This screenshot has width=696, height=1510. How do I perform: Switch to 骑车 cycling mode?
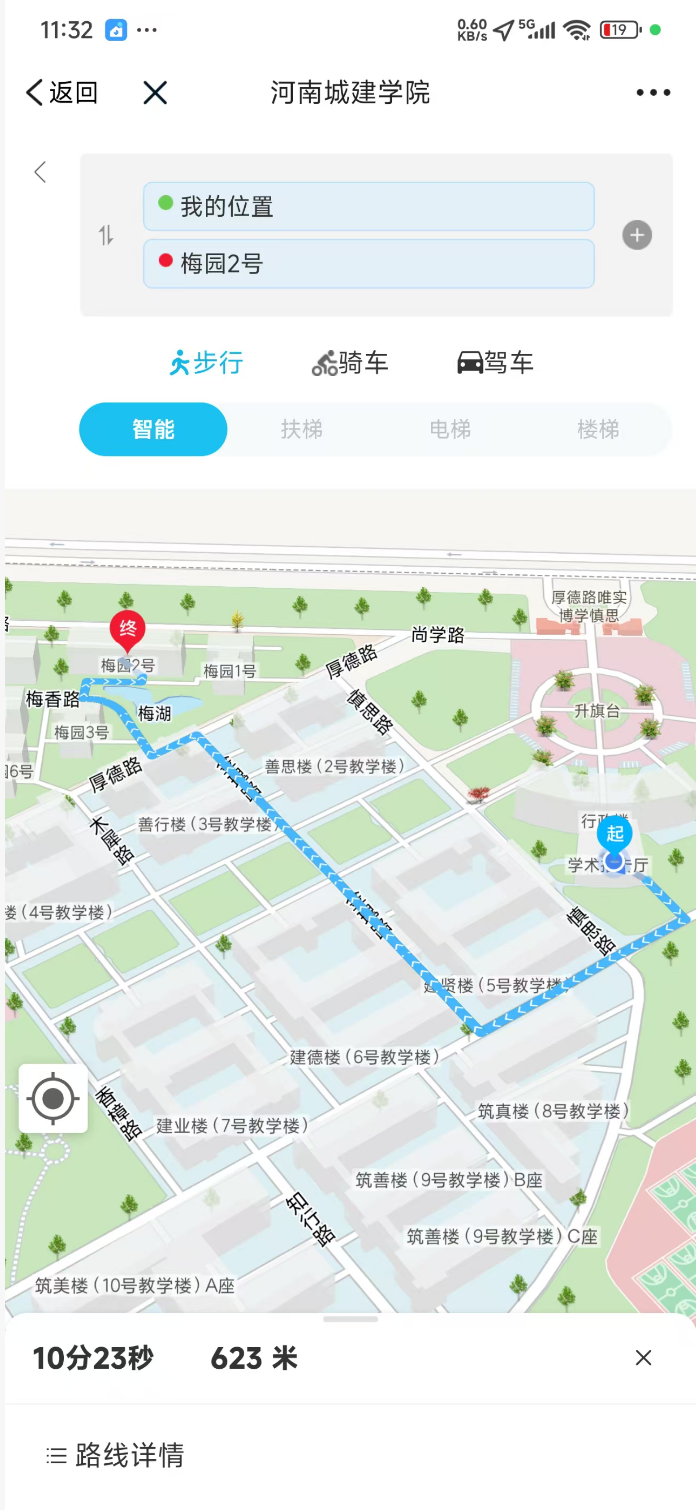(x=350, y=362)
